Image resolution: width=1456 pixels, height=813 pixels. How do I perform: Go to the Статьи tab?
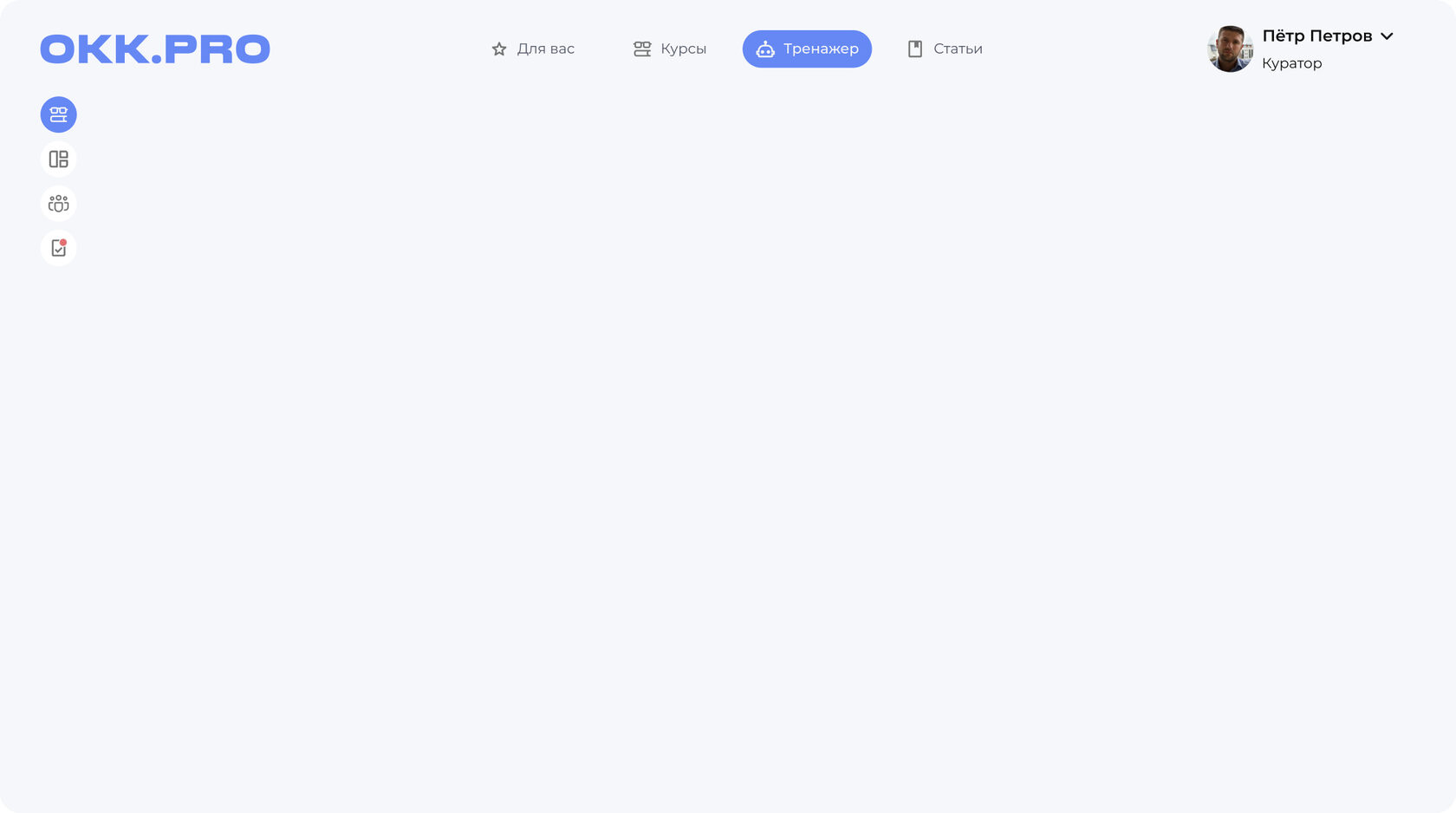click(x=945, y=49)
